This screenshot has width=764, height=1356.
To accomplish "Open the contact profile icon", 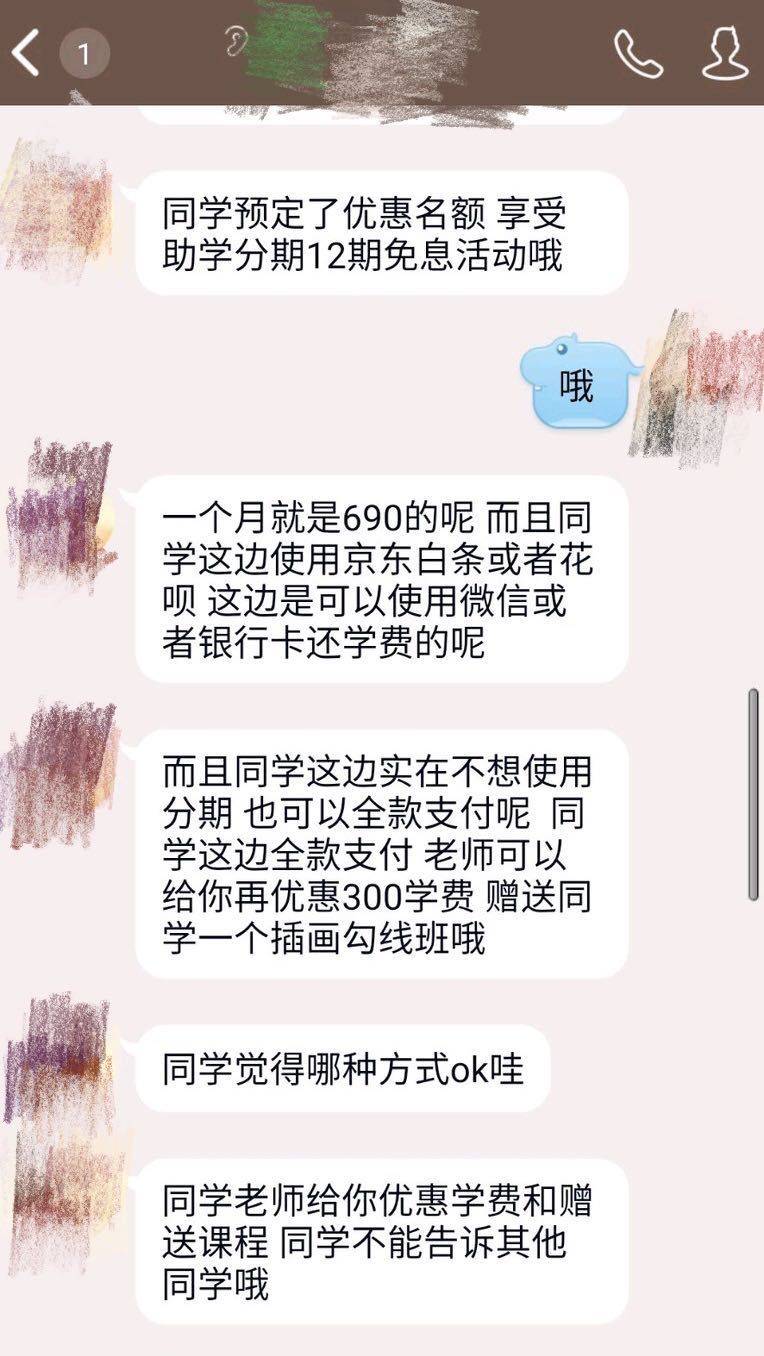I will pyautogui.click(x=724, y=52).
